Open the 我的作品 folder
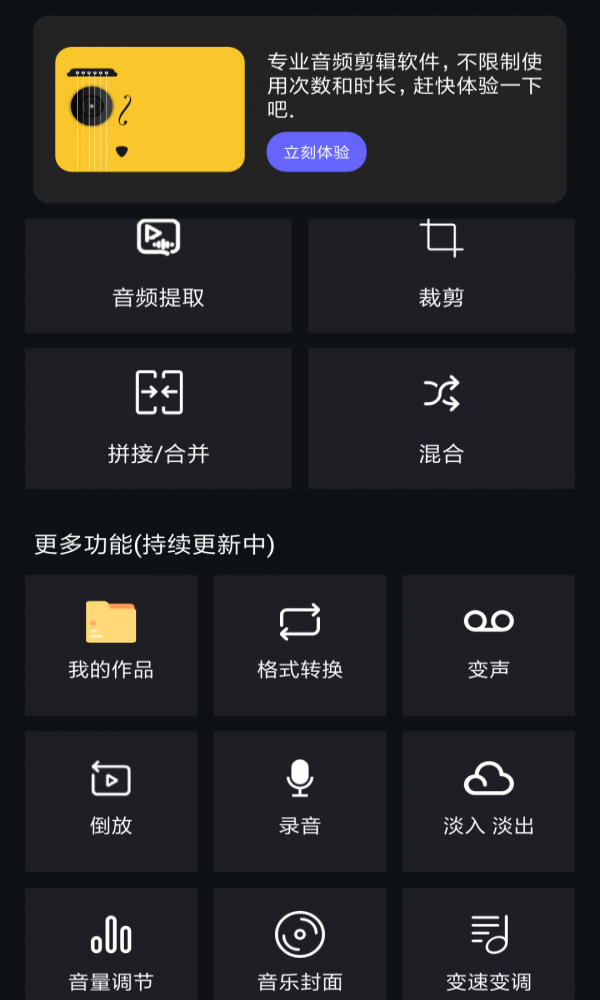Screen dimensions: 600x1000 point(111,644)
